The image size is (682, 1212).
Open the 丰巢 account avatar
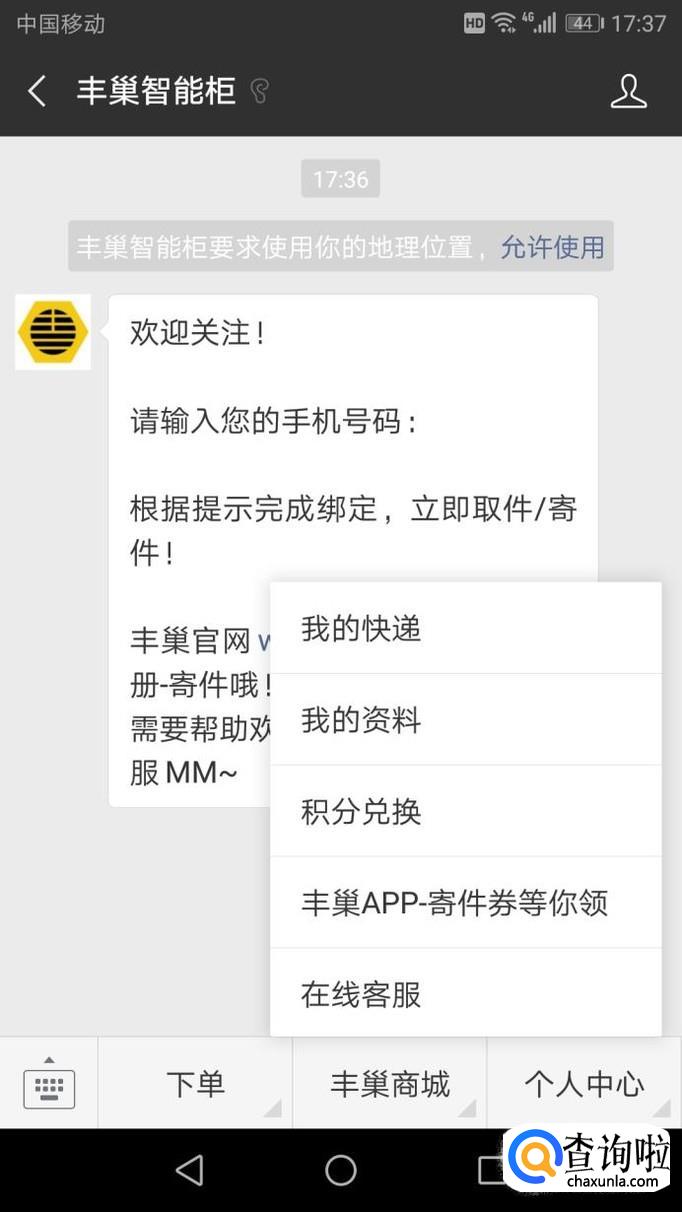pos(53,332)
